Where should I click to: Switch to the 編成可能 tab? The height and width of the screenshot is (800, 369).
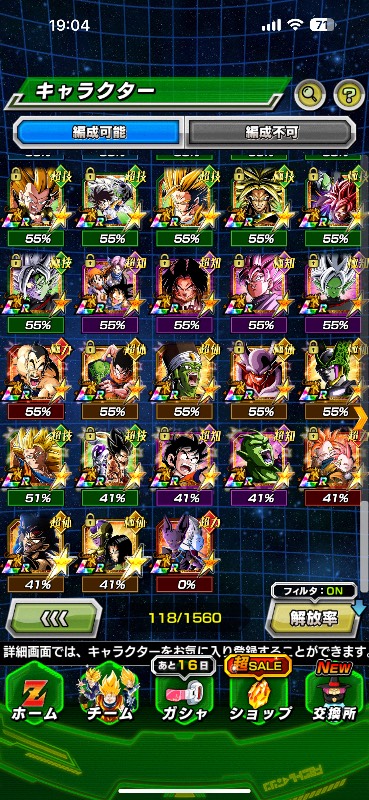pyautogui.click(x=98, y=132)
